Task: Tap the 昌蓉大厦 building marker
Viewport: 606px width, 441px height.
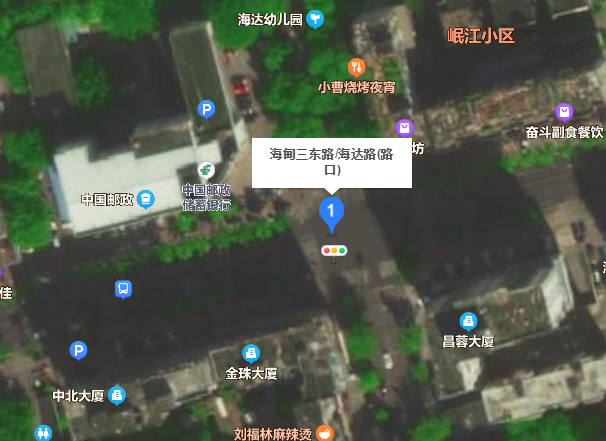Action: coord(468,321)
